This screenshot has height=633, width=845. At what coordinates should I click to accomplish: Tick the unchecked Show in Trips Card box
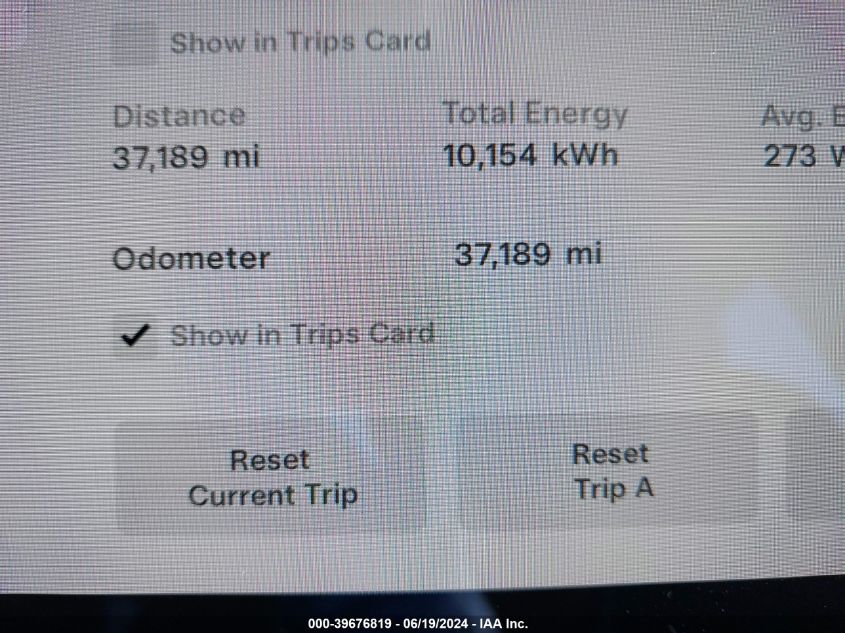[134, 45]
